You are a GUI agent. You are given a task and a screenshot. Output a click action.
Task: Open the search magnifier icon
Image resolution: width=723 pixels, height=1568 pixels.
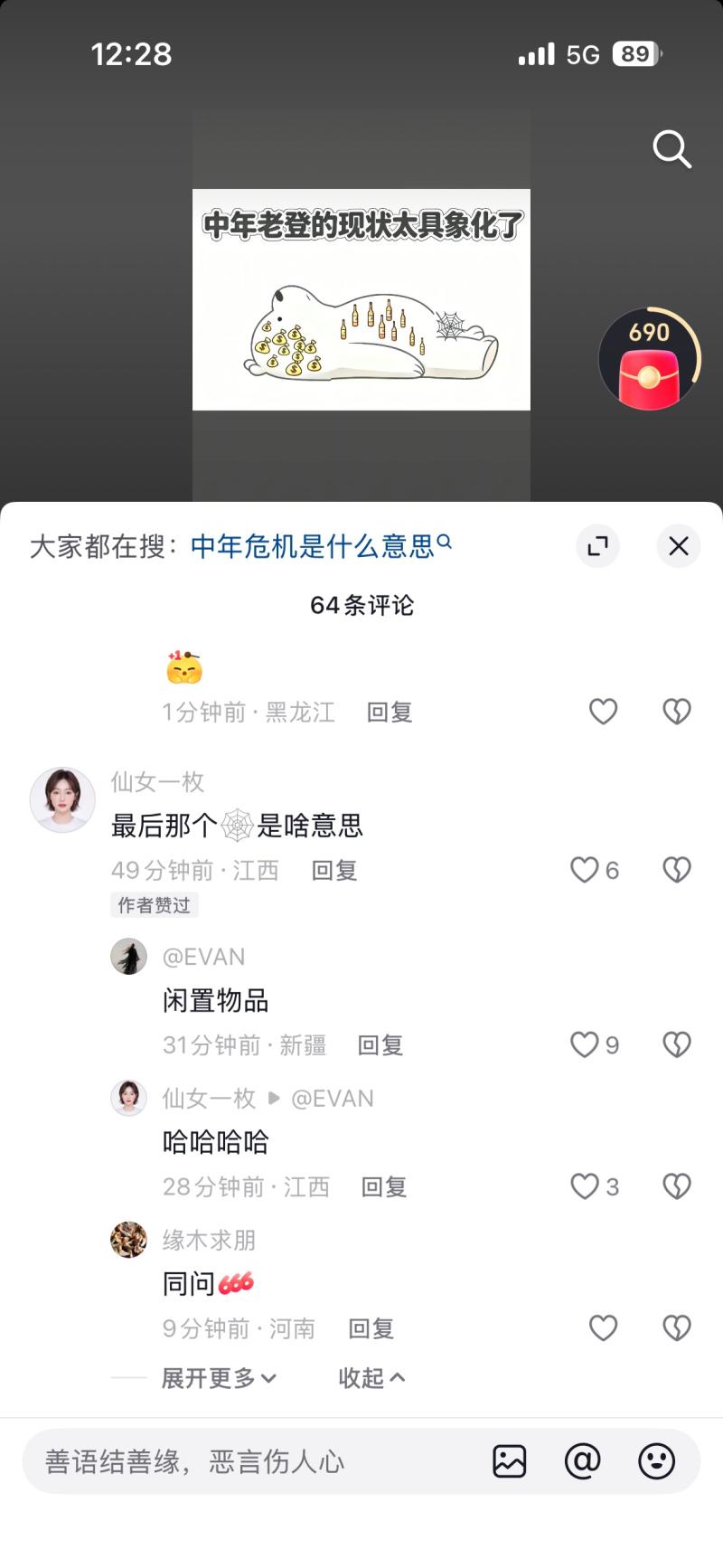(671, 149)
